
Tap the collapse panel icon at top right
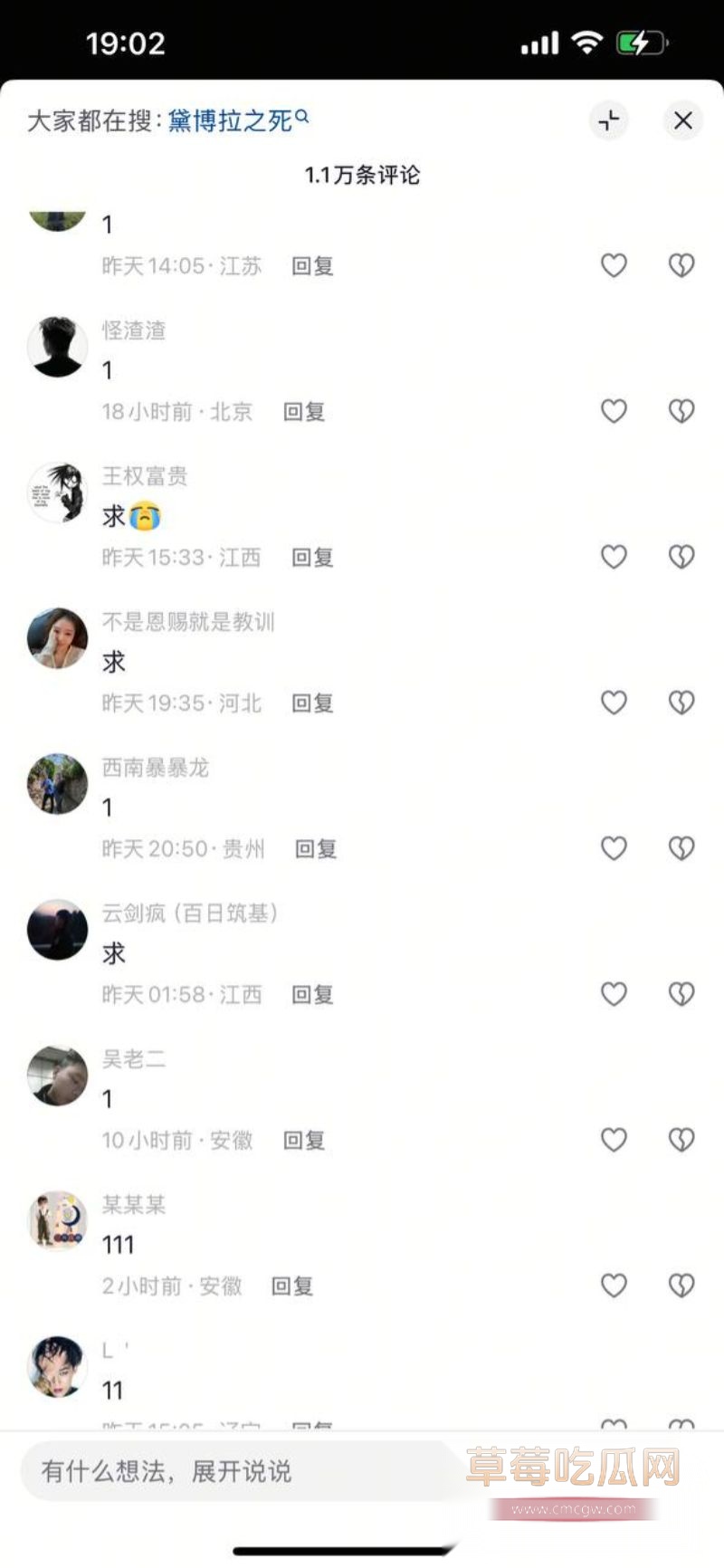(609, 120)
